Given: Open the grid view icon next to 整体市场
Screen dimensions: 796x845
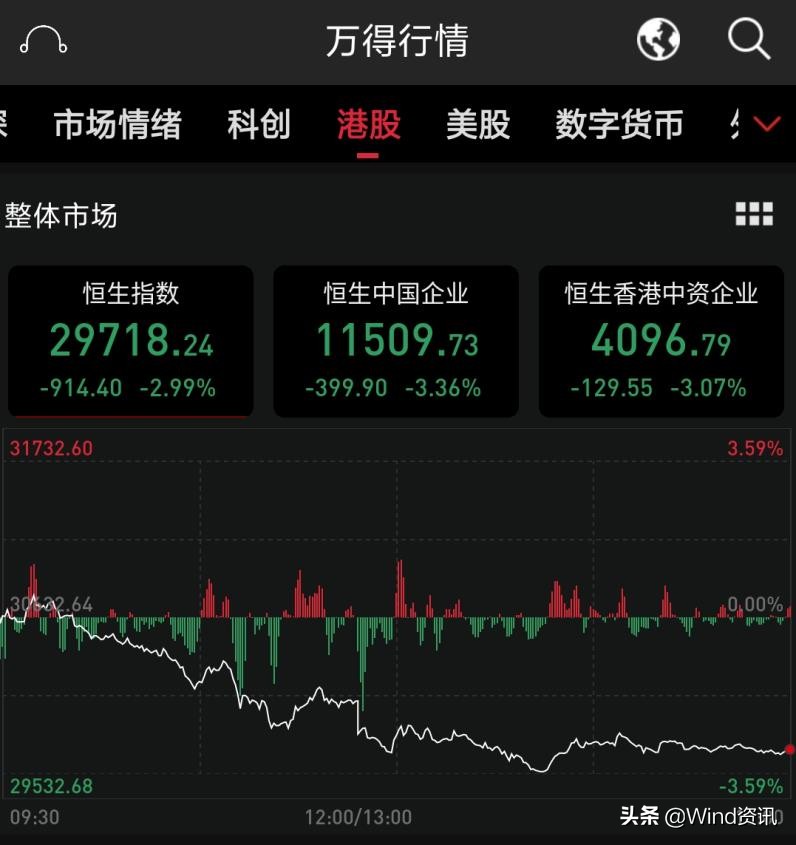Looking at the screenshot, I should tap(754, 213).
